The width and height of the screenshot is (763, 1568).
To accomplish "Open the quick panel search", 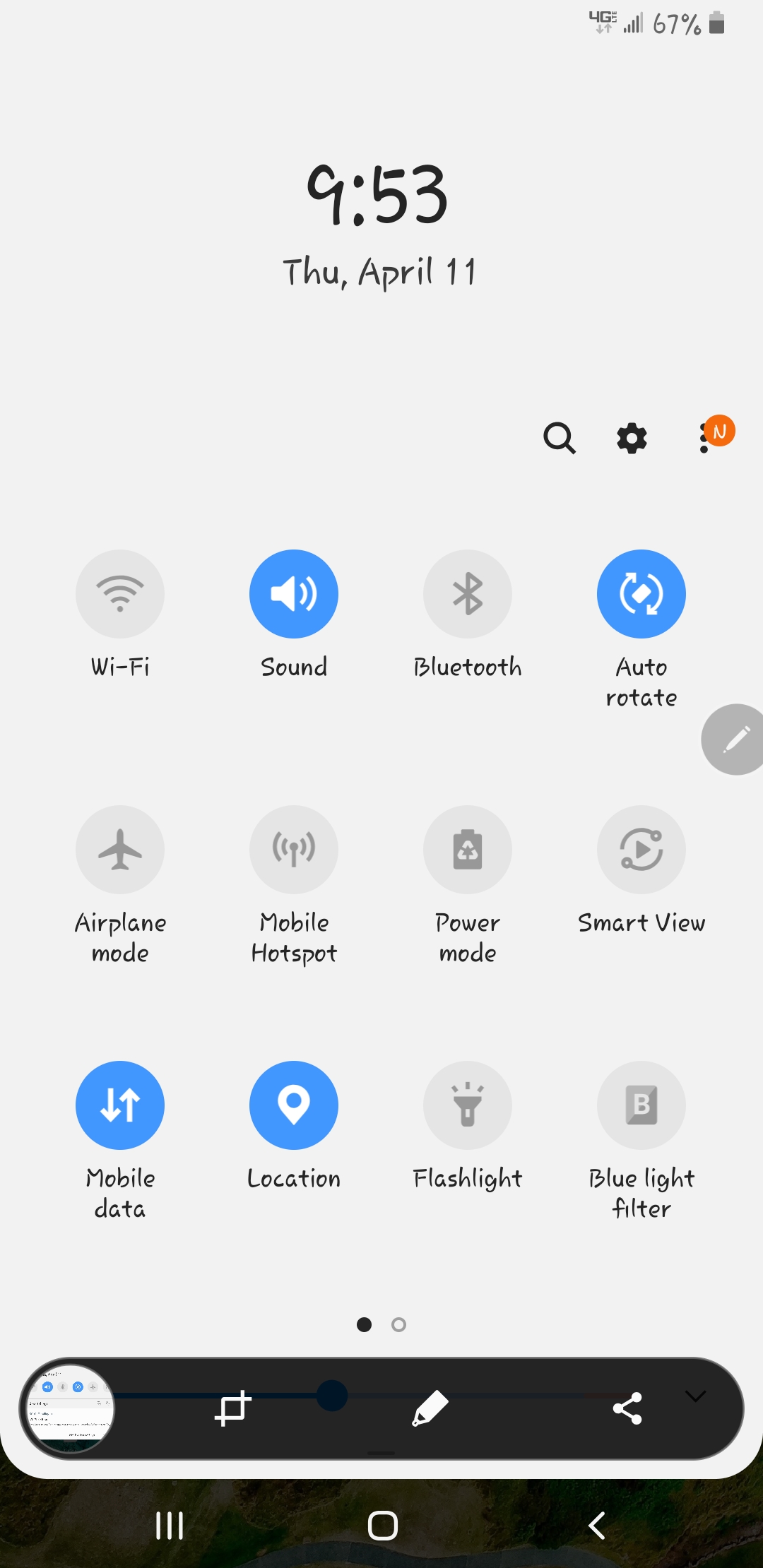I will 560,438.
